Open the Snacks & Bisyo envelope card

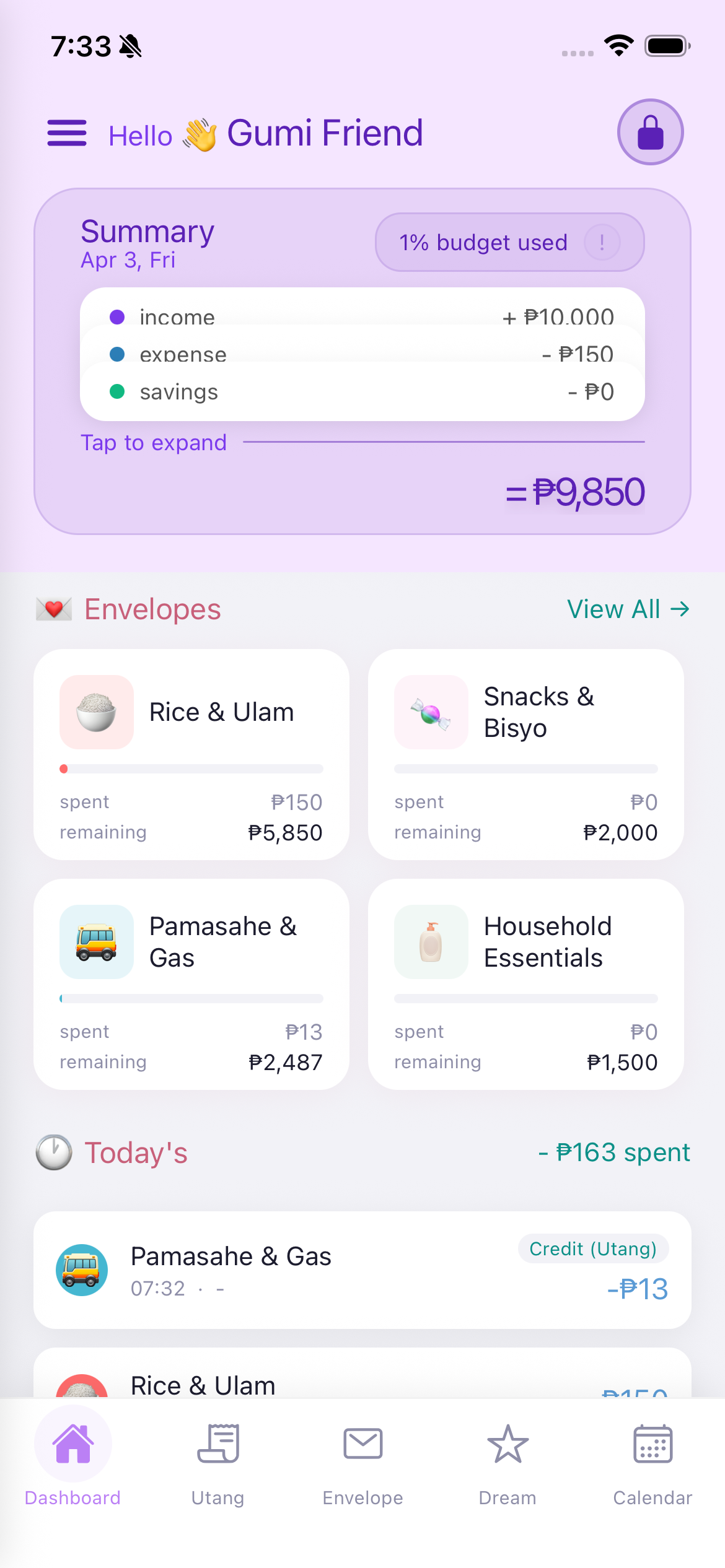(x=525, y=754)
